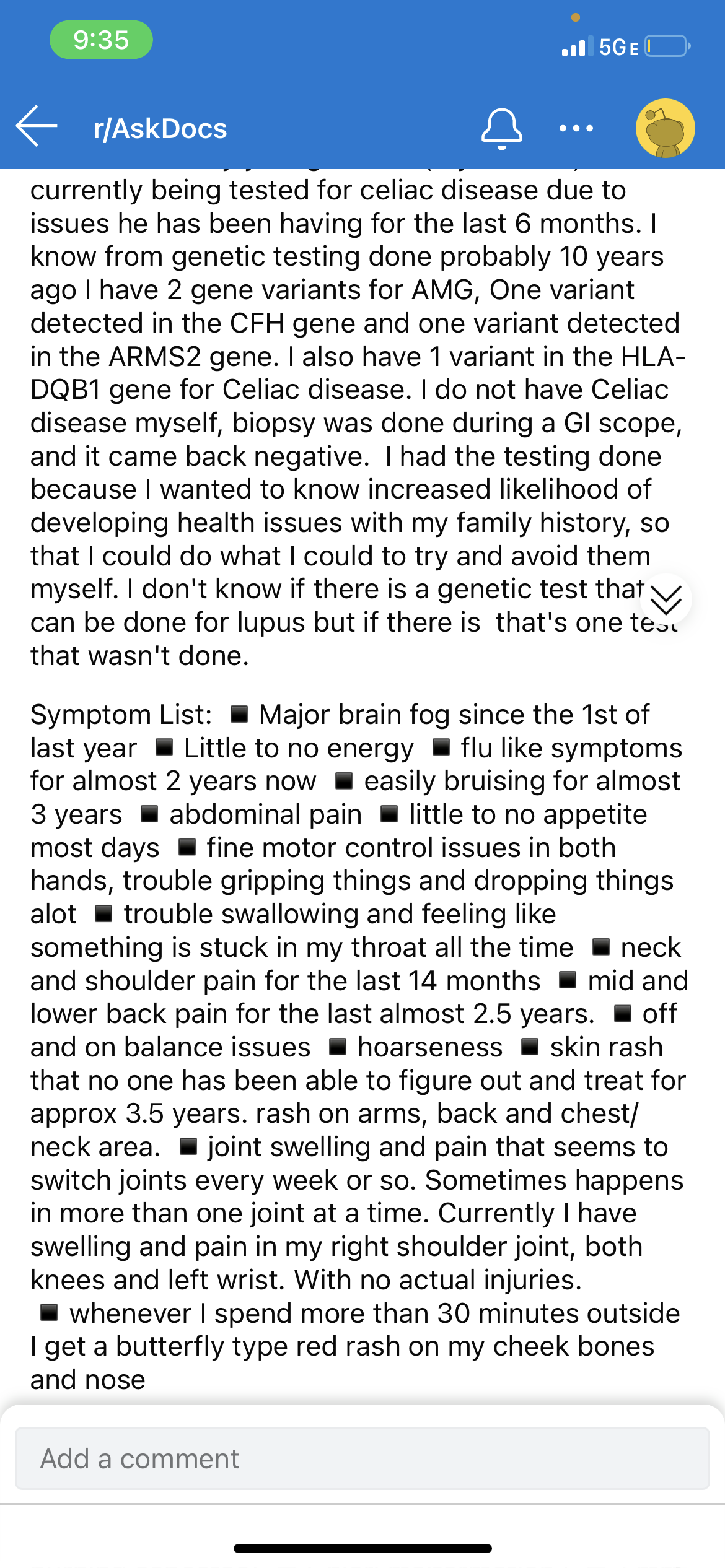Screen dimensions: 725x1568
Task: Open the three-dot overflow menu
Action: tap(576, 129)
